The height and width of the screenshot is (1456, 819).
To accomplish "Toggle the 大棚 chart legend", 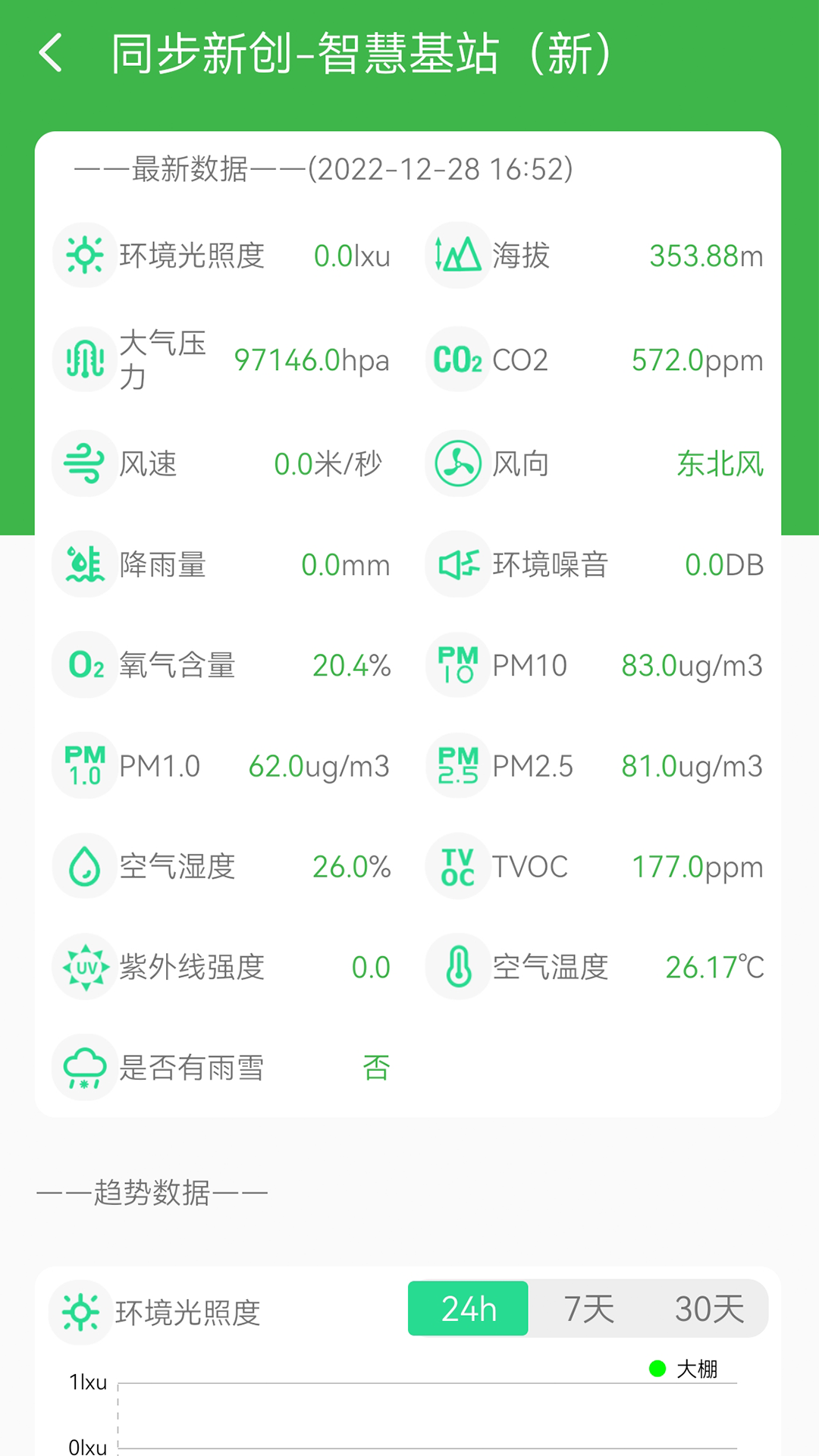I will (x=683, y=1369).
